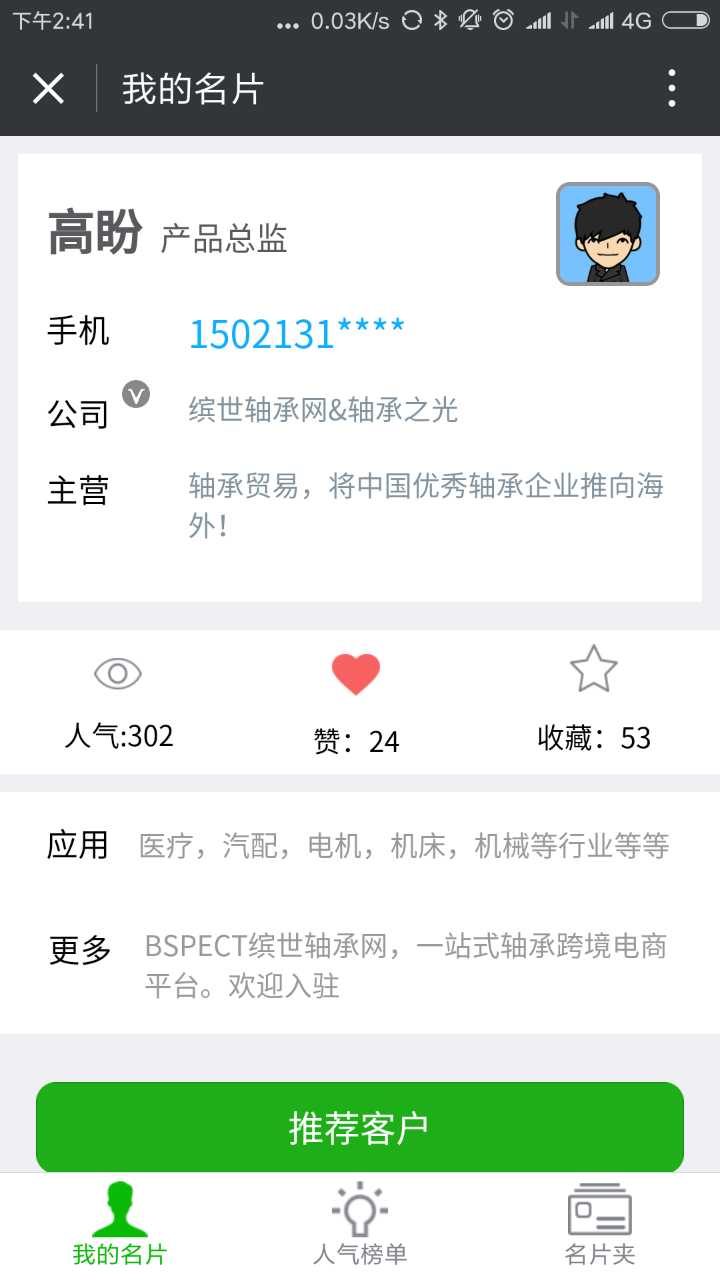Open the profile avatar picture
Screen dimensions: 720x1280
(x=607, y=234)
